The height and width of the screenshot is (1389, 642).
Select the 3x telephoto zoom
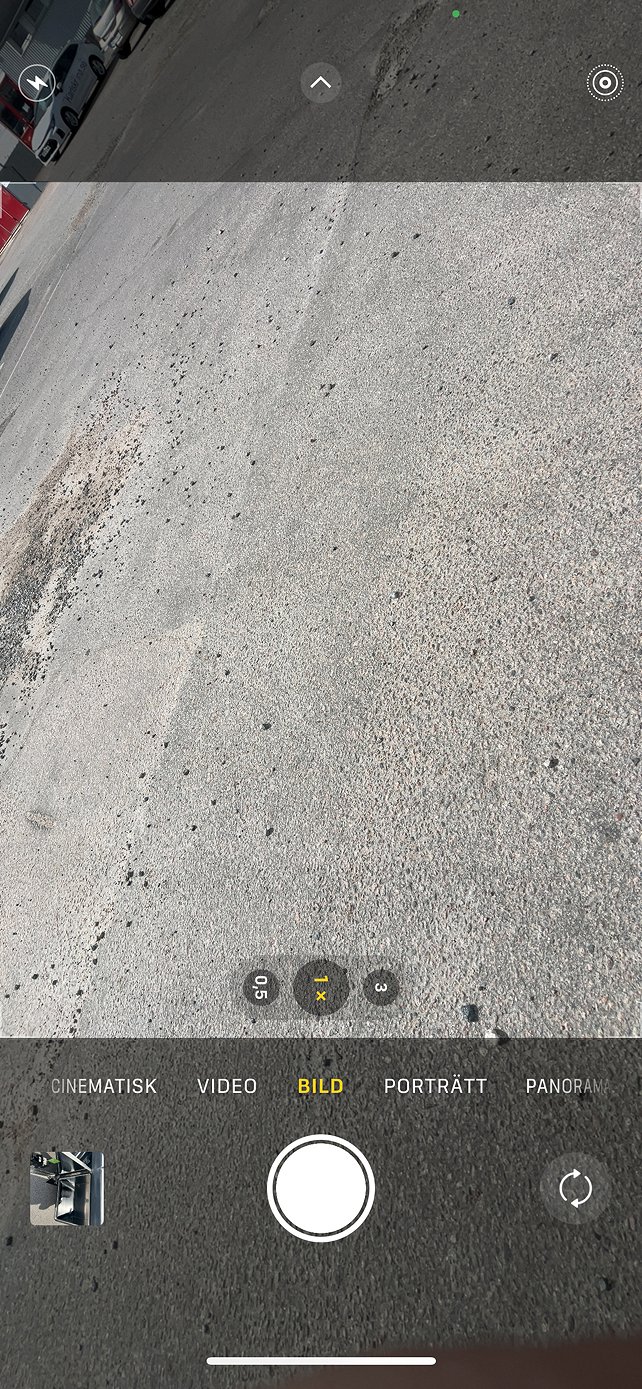click(x=380, y=988)
